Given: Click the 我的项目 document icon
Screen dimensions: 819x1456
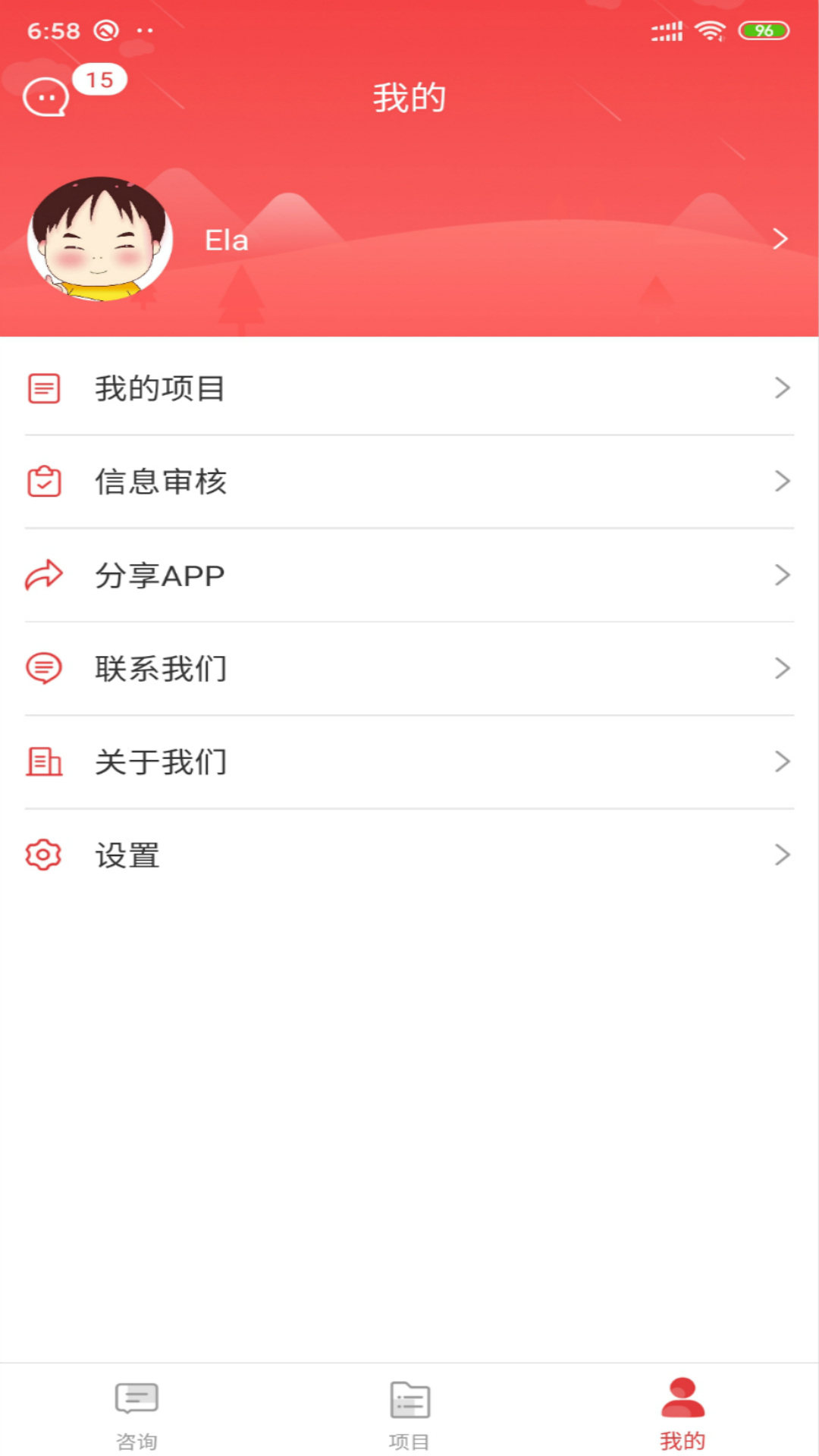Looking at the screenshot, I should click(x=43, y=388).
